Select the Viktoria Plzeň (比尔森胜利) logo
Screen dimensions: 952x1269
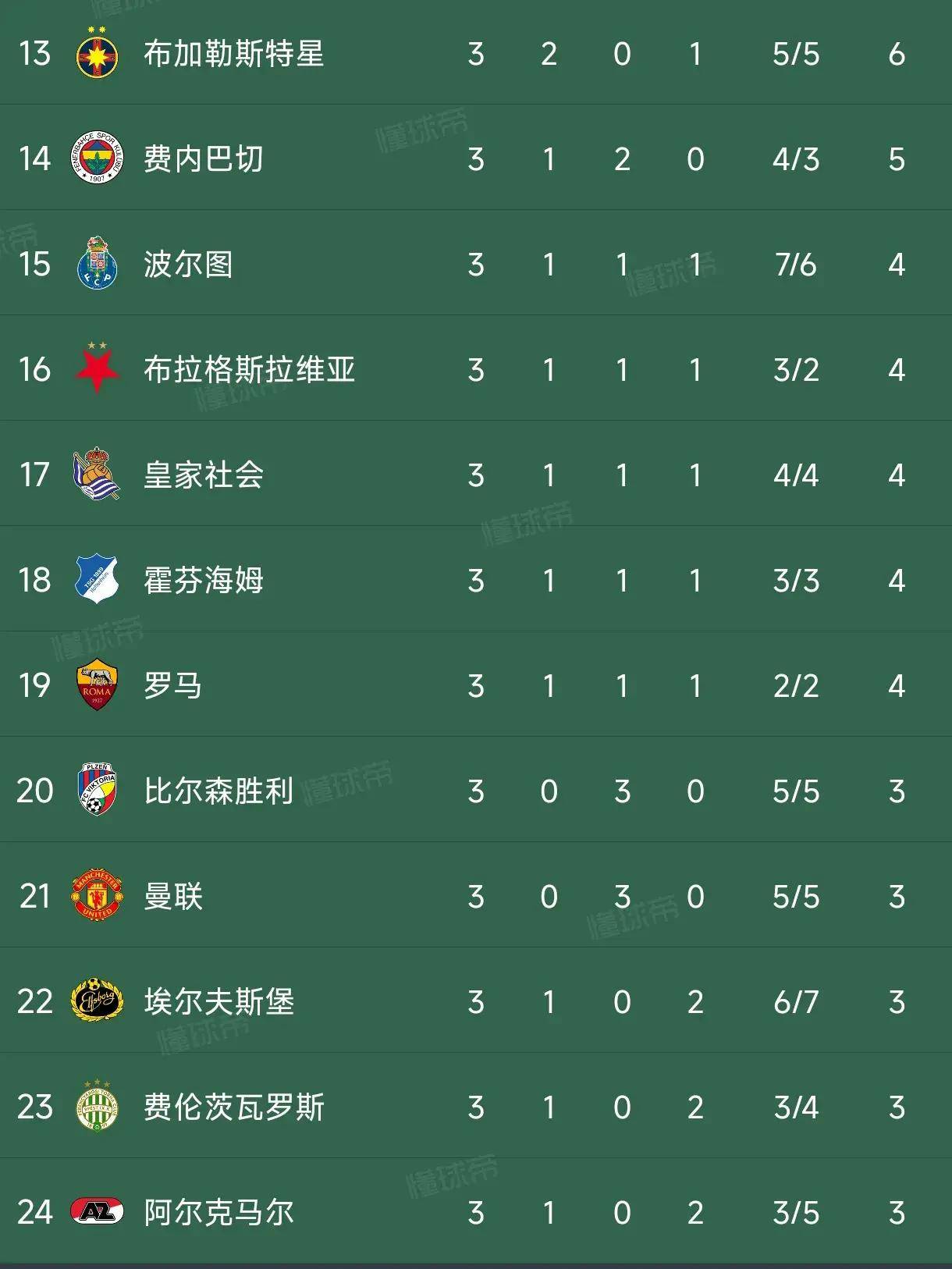coord(95,791)
